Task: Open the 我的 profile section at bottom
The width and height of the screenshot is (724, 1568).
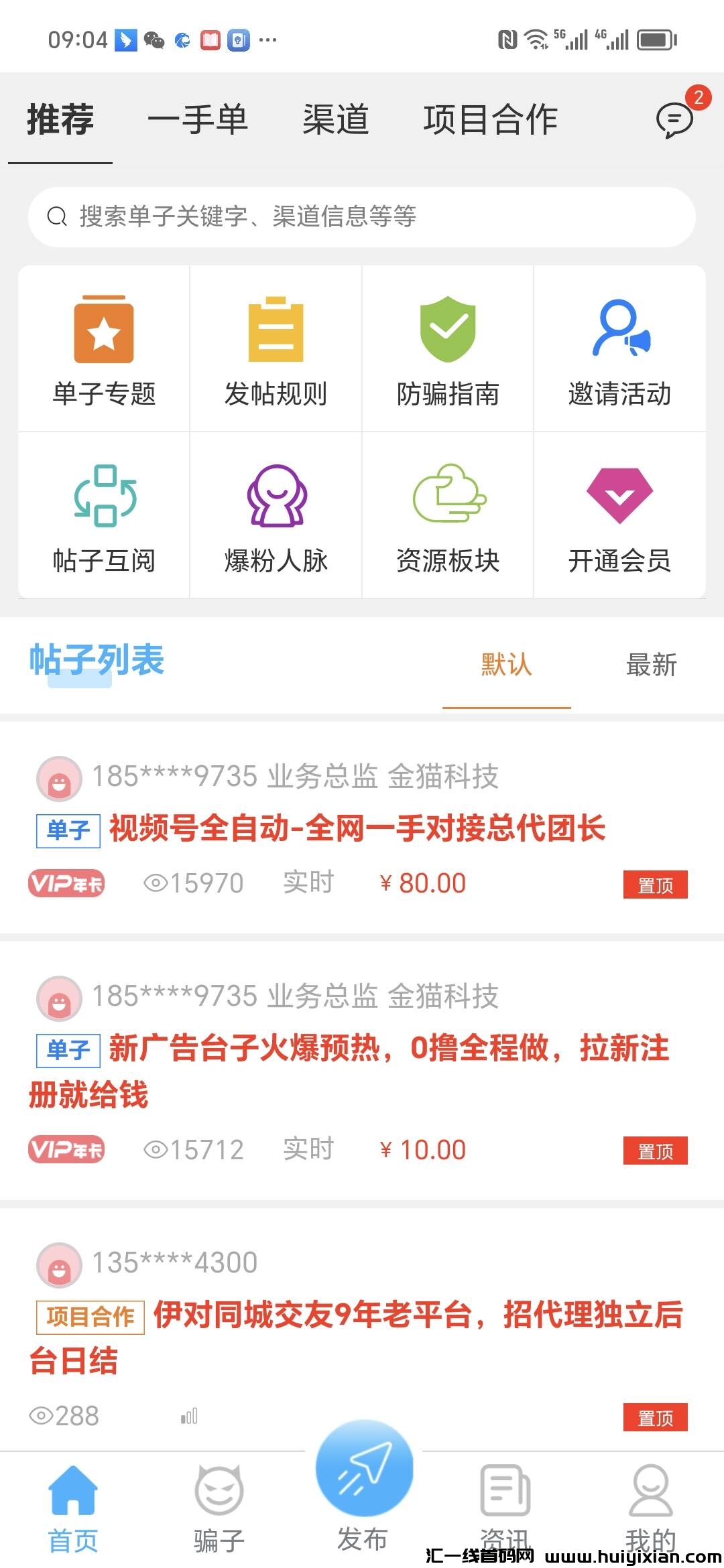Action: click(649, 1508)
